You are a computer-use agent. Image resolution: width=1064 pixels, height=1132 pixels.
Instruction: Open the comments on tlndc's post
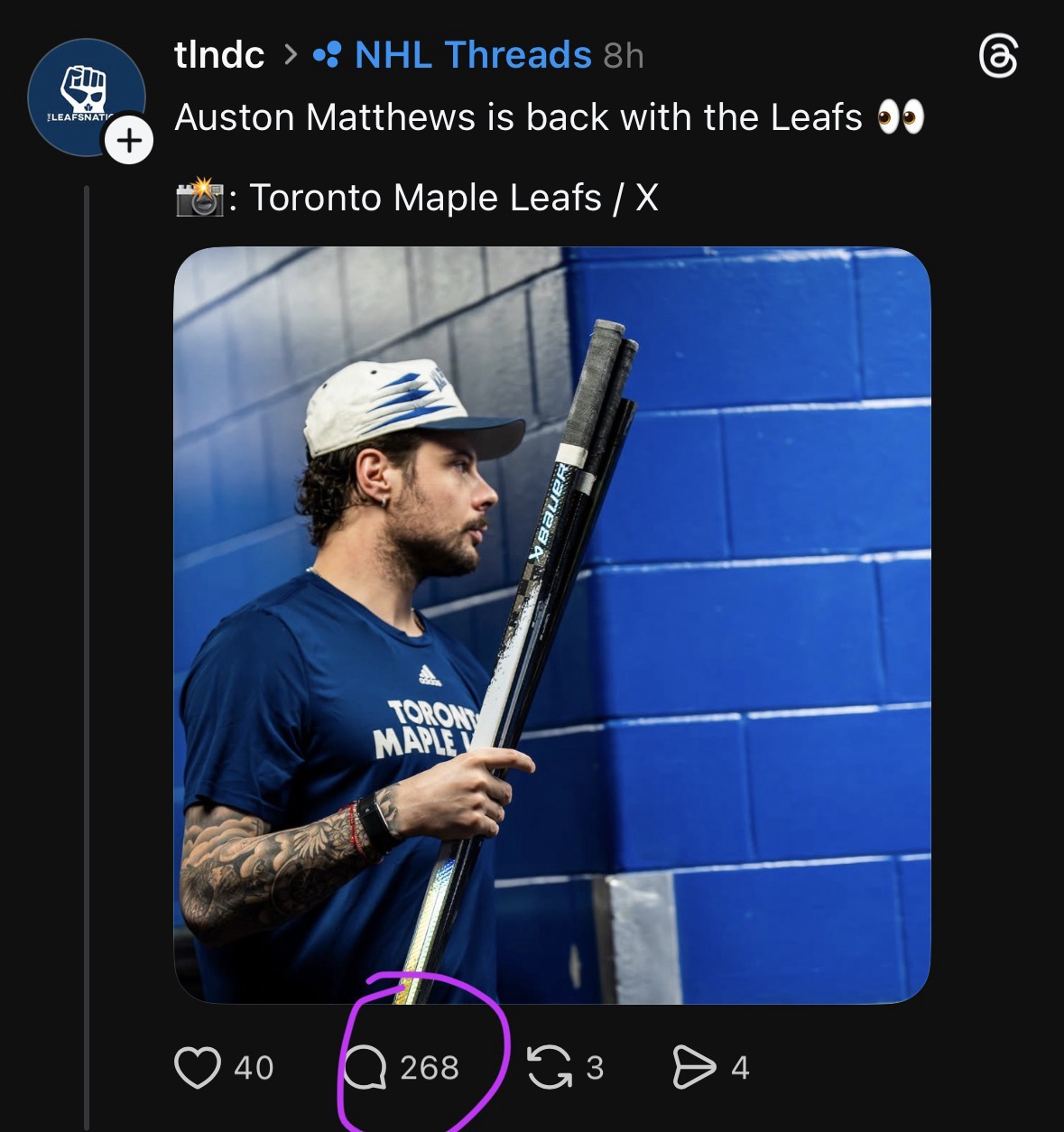(366, 1068)
